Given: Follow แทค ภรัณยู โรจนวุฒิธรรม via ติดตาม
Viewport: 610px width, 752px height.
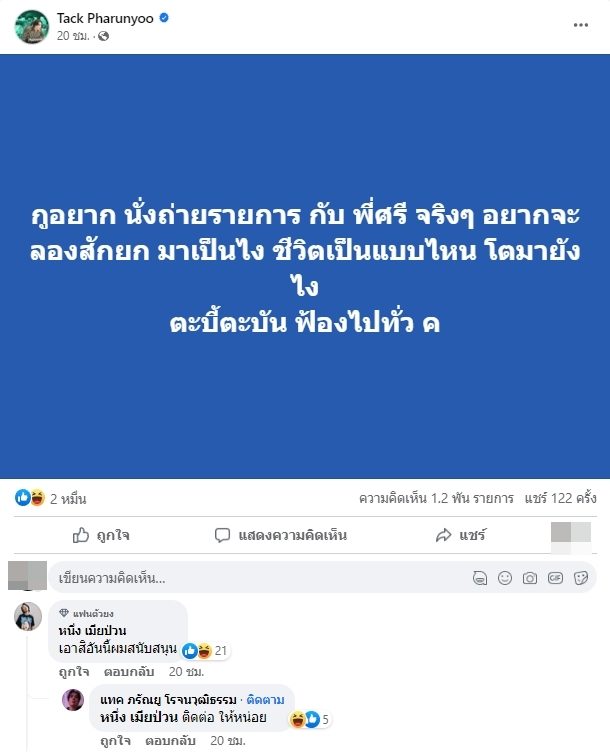Looking at the screenshot, I should pyautogui.click(x=266, y=699).
